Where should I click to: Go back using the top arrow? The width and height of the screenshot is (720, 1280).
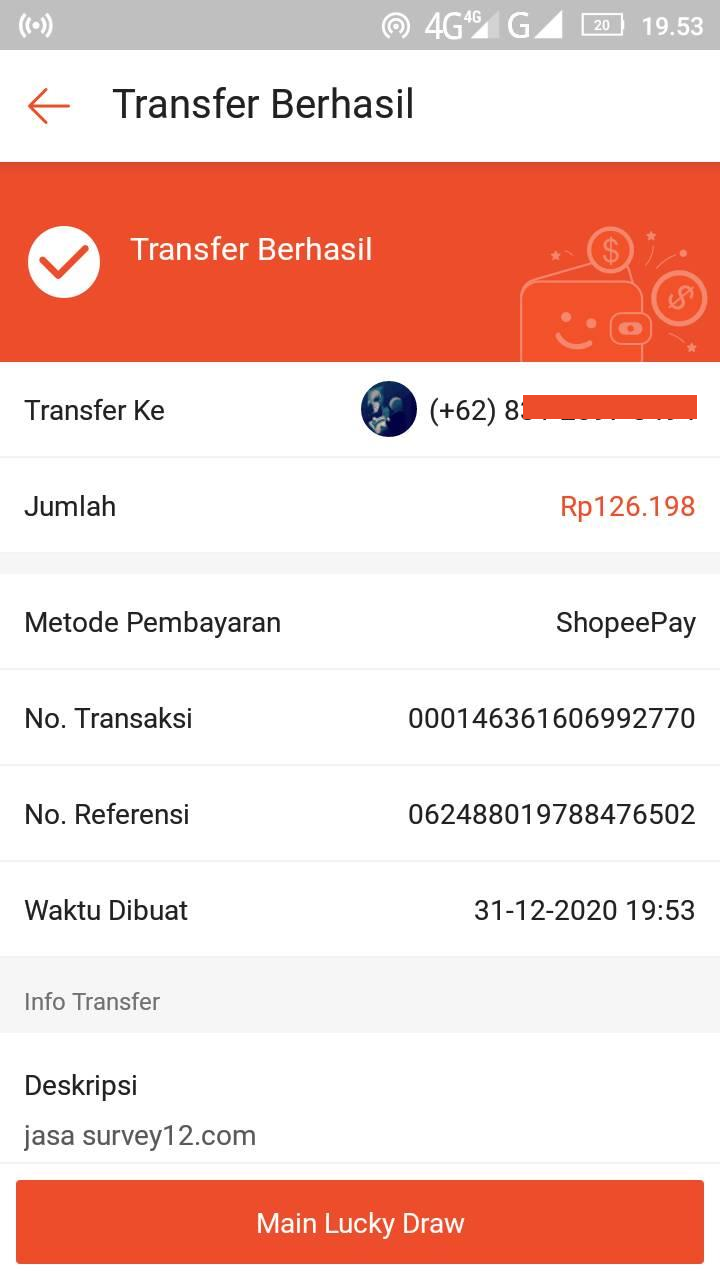click(48, 105)
